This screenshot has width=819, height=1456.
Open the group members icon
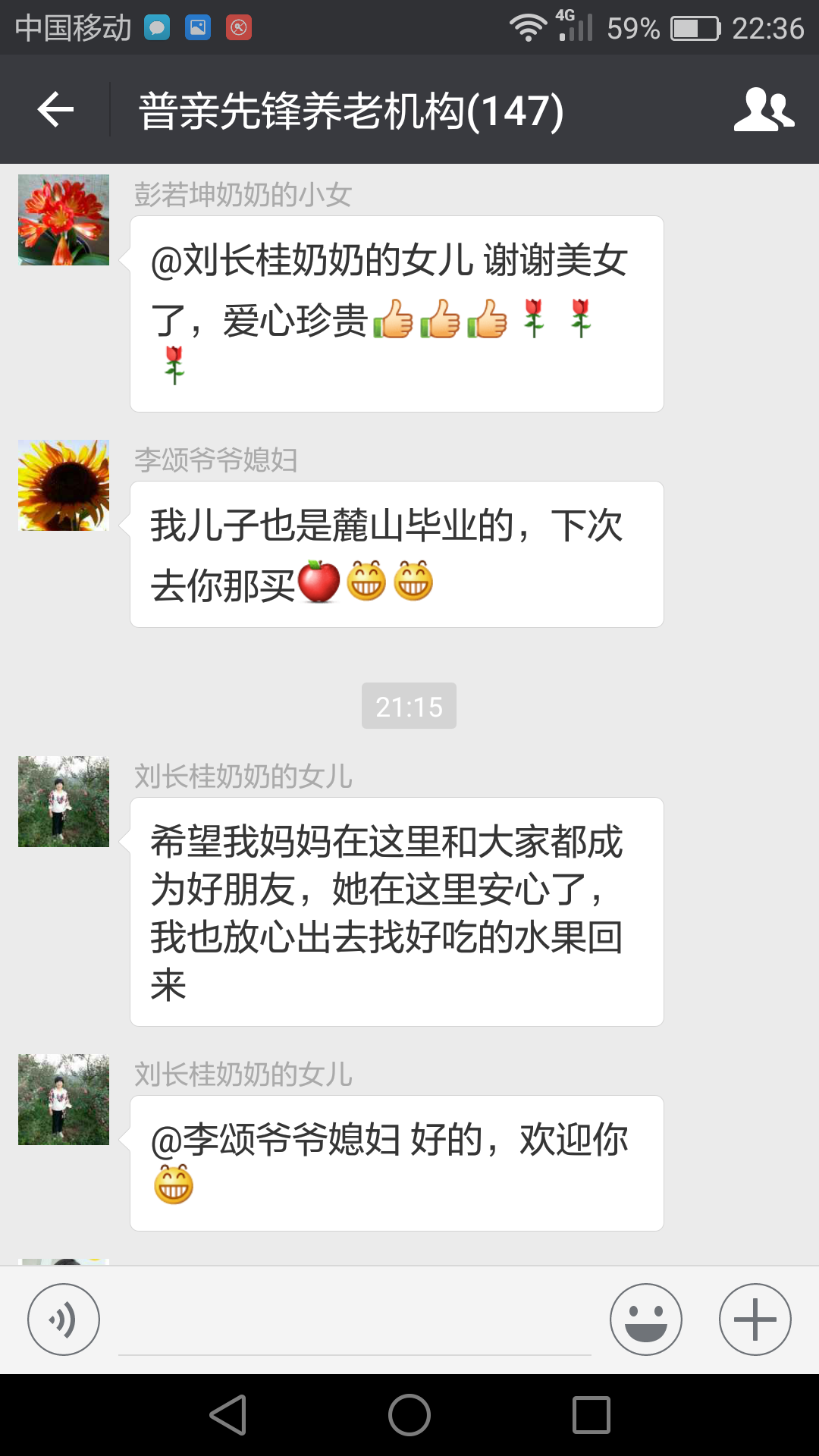coord(763,110)
